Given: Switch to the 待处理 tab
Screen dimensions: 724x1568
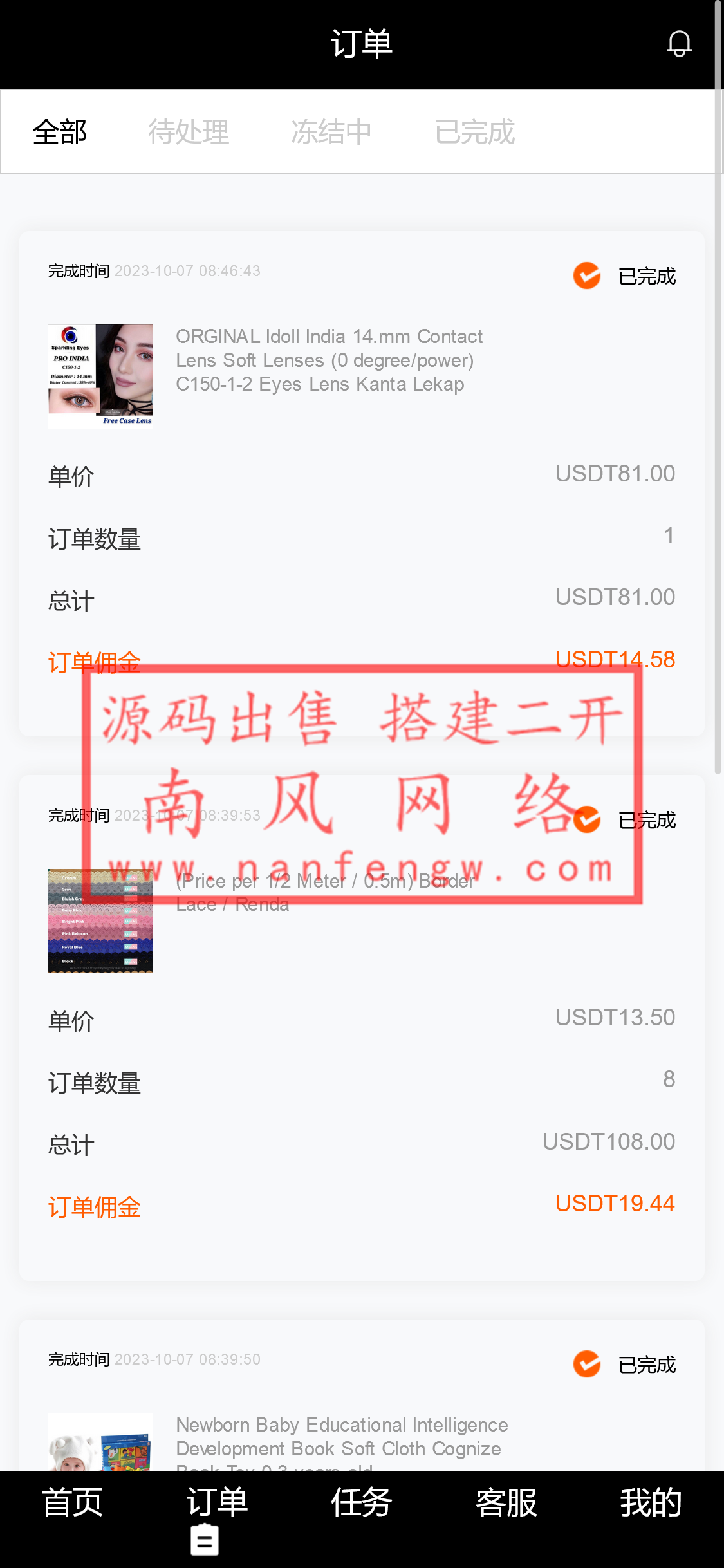Looking at the screenshot, I should coord(189,133).
